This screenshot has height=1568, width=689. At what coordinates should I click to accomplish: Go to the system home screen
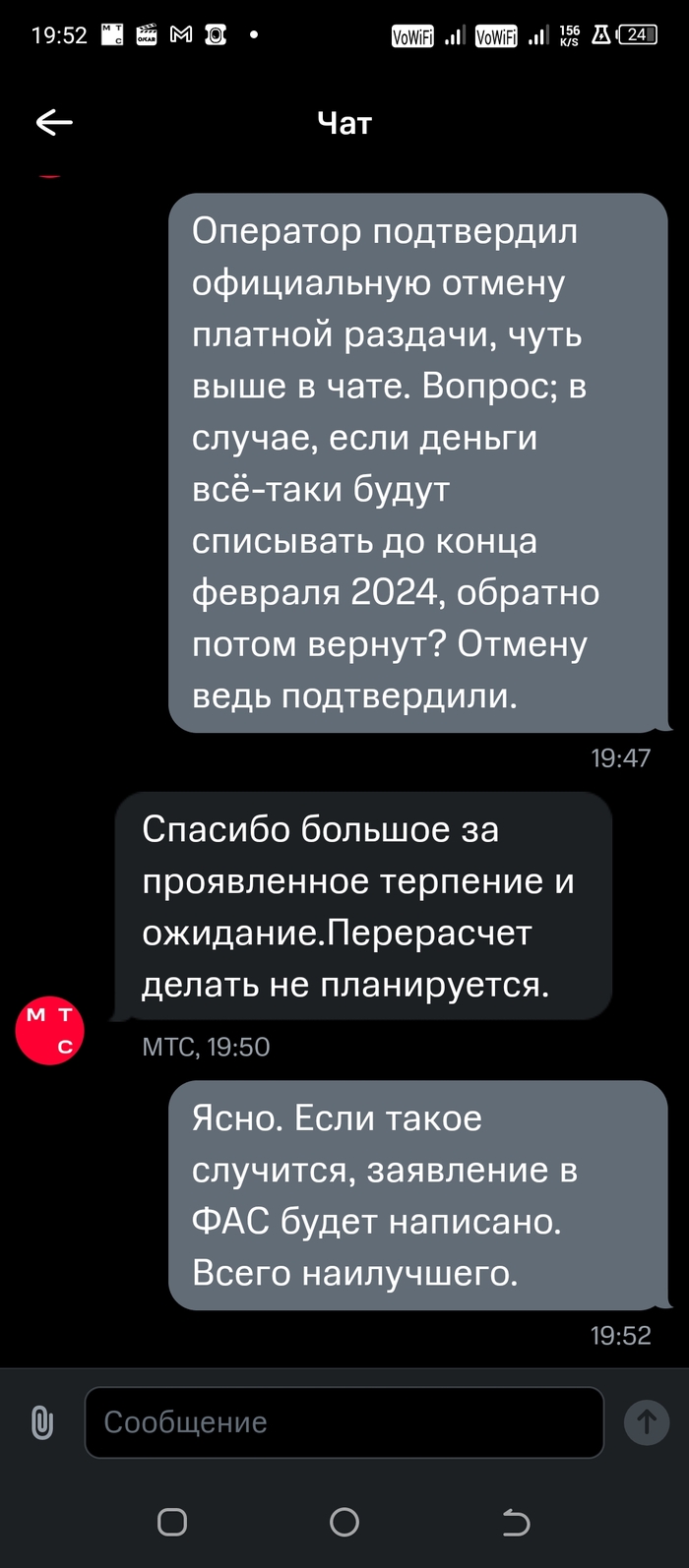click(344, 1522)
